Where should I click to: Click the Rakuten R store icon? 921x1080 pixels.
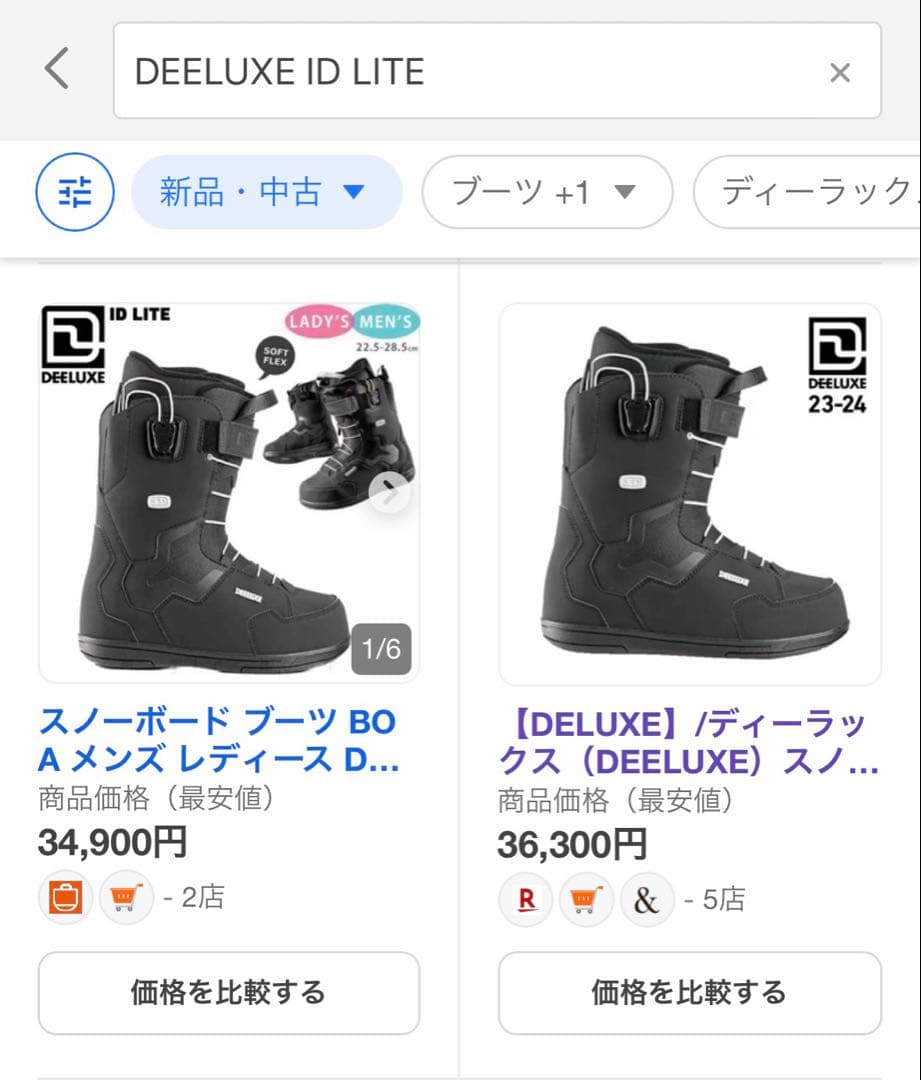525,899
